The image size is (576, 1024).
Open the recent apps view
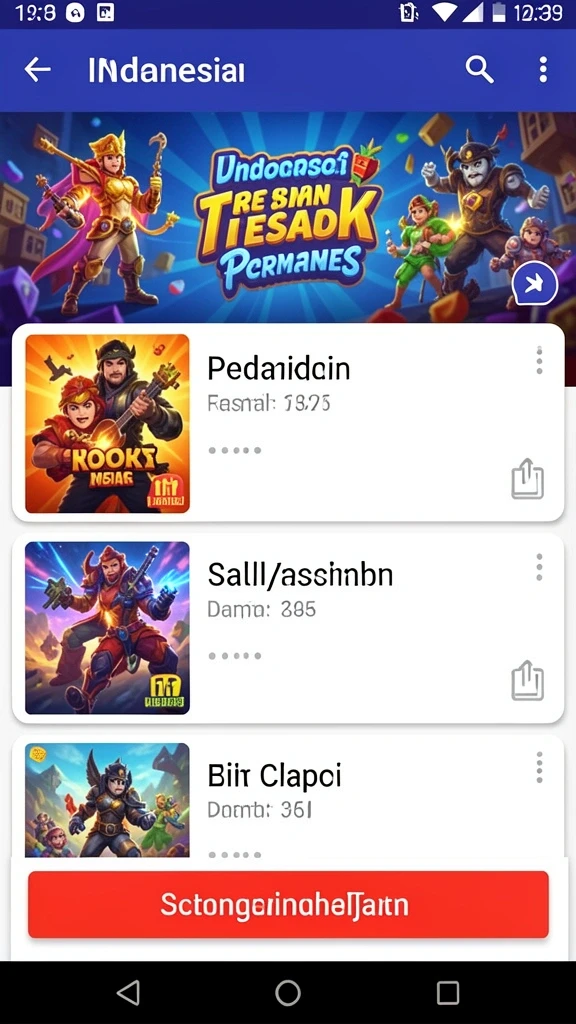point(448,993)
